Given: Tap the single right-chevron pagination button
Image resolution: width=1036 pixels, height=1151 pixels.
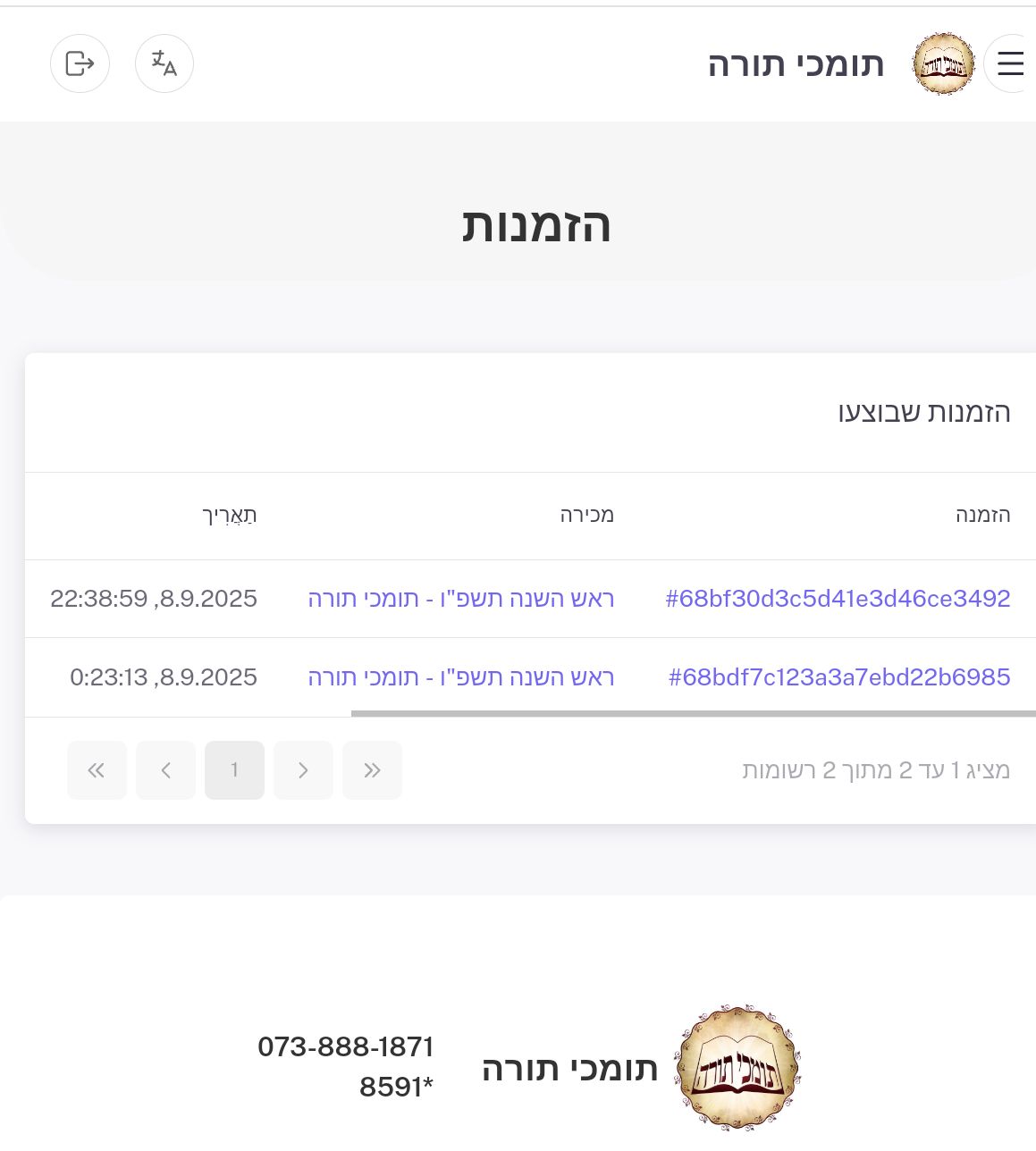Looking at the screenshot, I should click(x=303, y=770).
